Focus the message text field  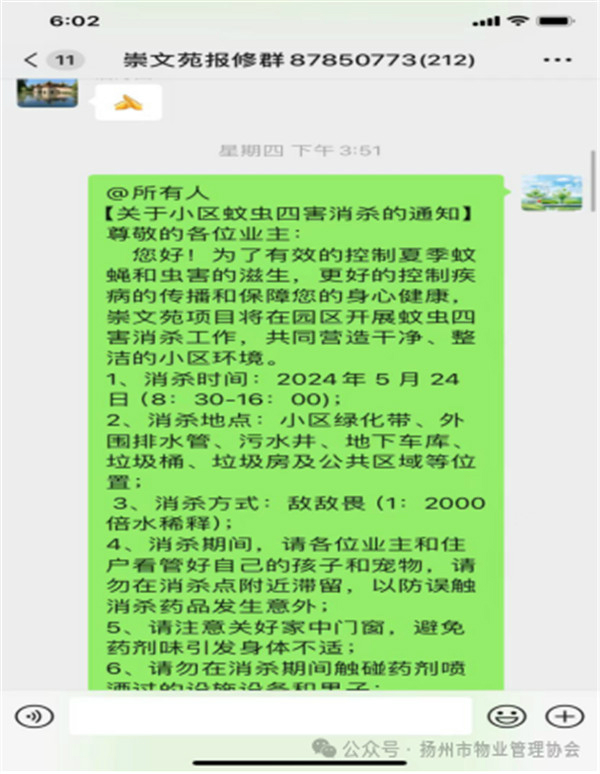[x=270, y=716]
